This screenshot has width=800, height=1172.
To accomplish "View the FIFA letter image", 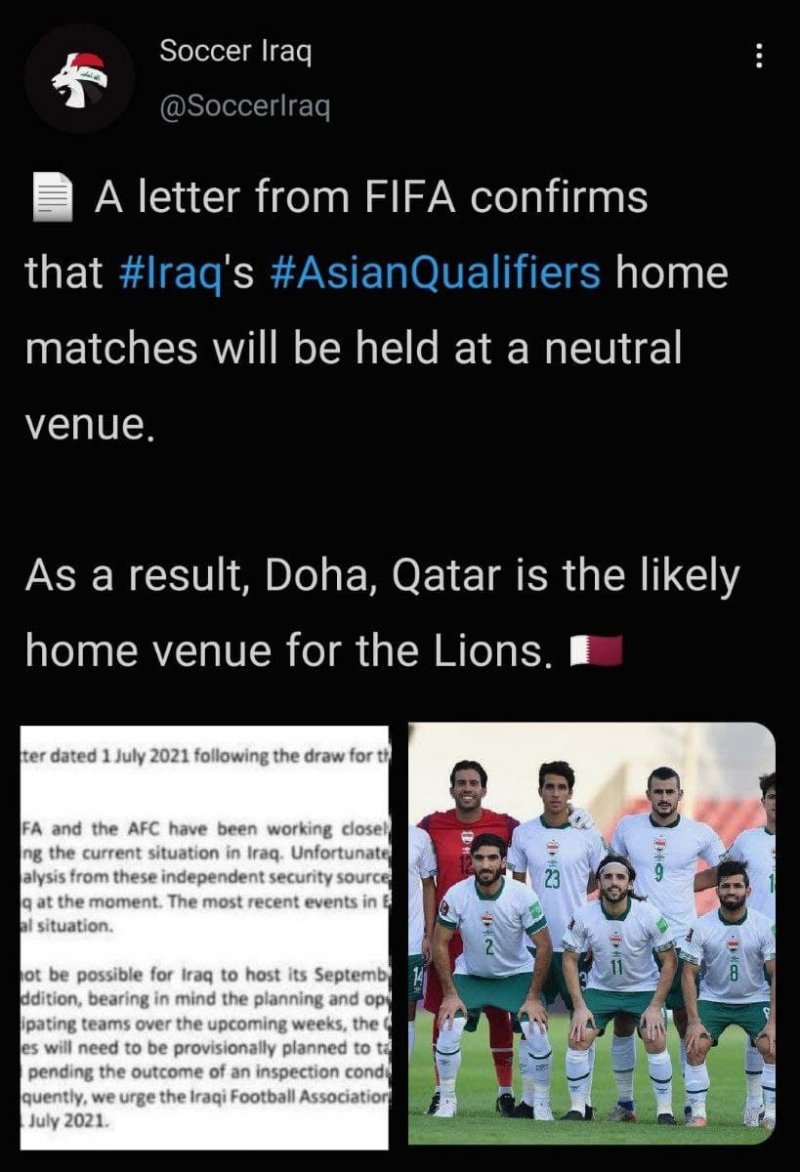I will pos(200,930).
